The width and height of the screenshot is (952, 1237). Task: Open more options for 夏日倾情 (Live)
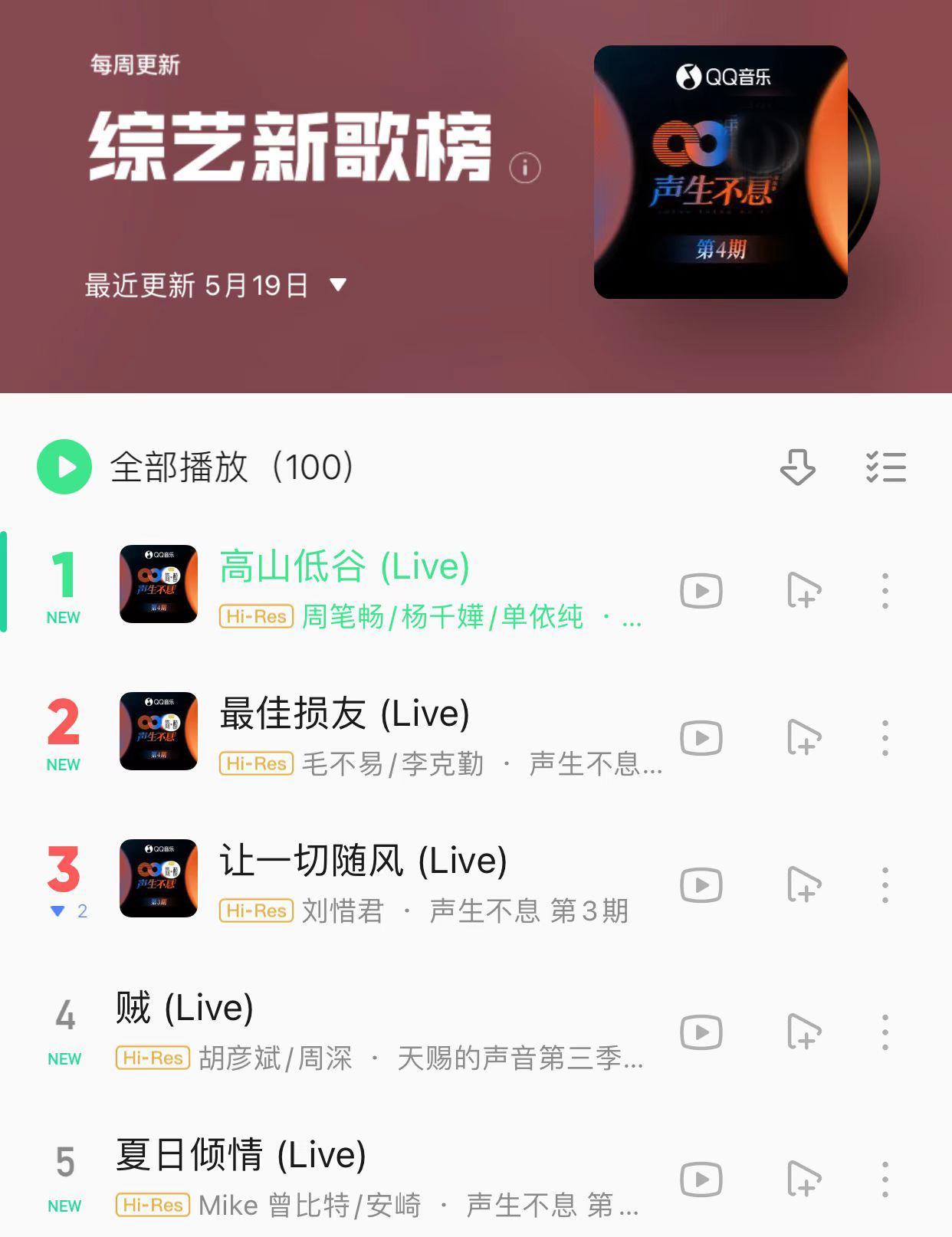[x=885, y=1180]
